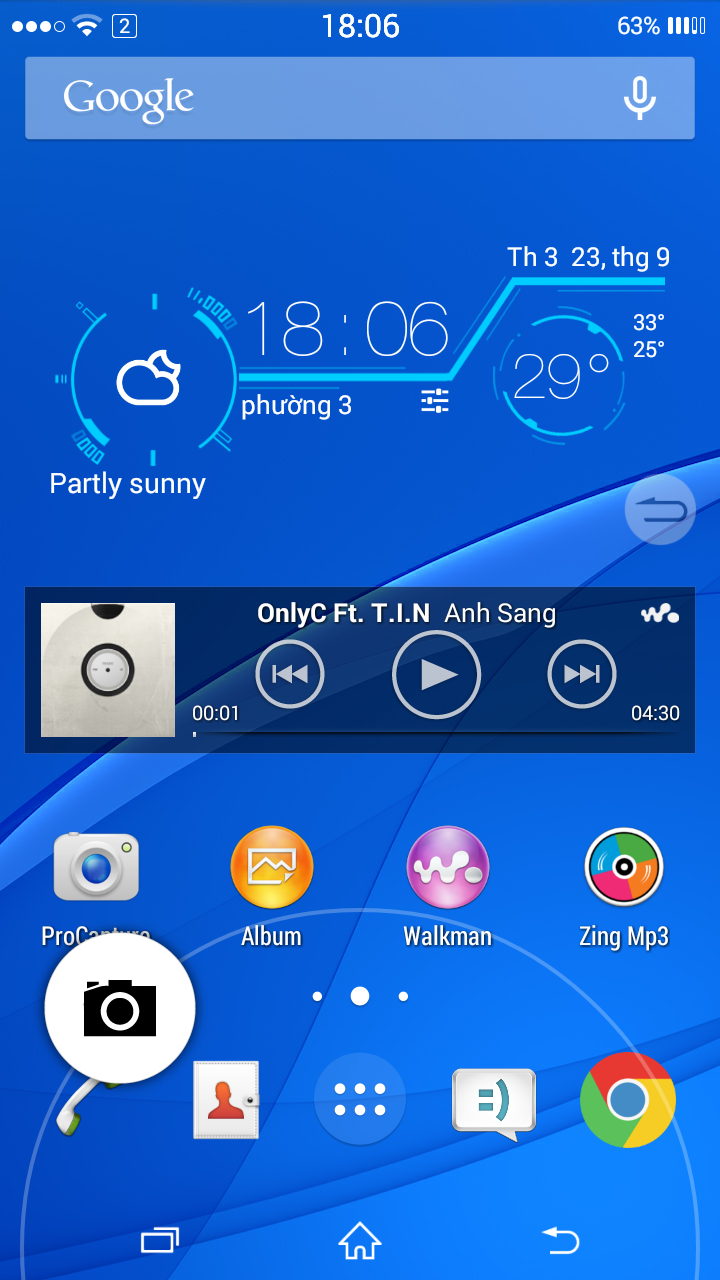
Task: Start Google voice search with the microphone
Action: click(639, 98)
